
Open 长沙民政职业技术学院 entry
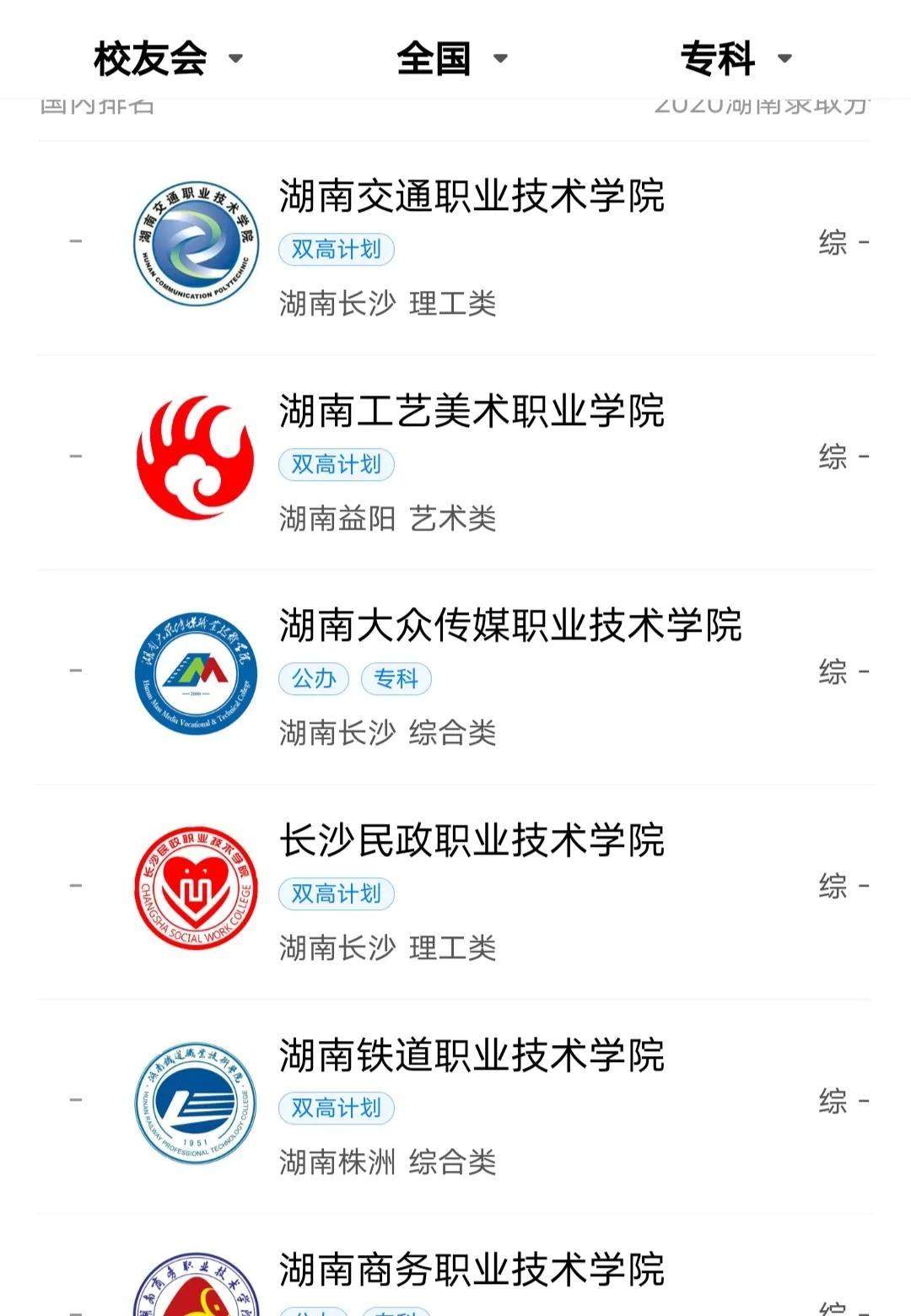point(472,841)
